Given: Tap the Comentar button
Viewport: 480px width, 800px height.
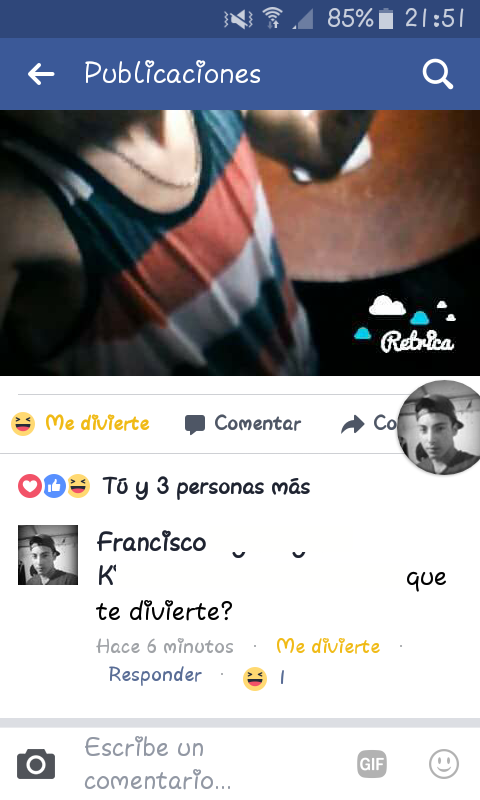Looking at the screenshot, I should [x=243, y=423].
